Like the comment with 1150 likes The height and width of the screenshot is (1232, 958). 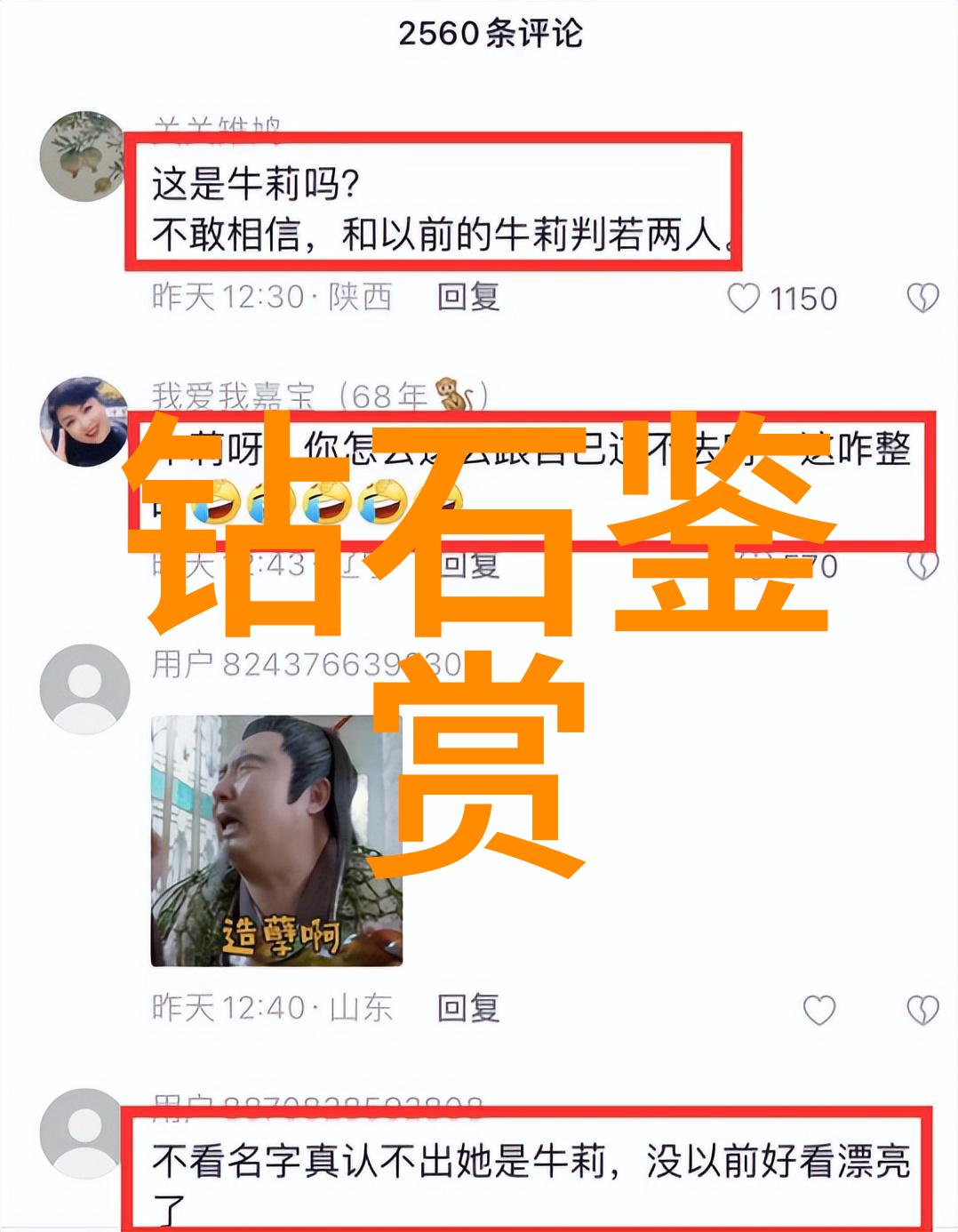click(744, 299)
